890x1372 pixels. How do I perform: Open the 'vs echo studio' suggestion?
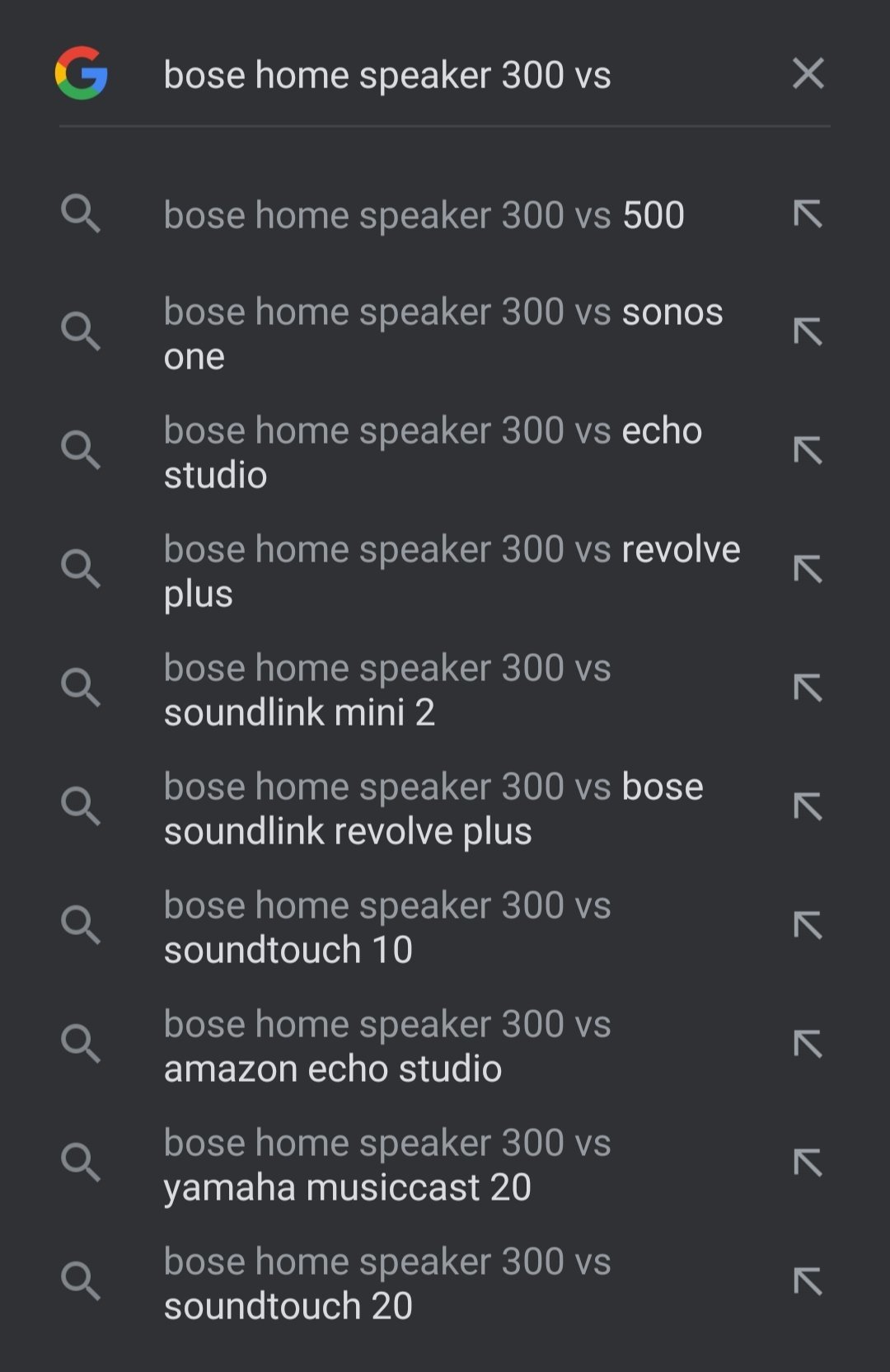tap(433, 453)
